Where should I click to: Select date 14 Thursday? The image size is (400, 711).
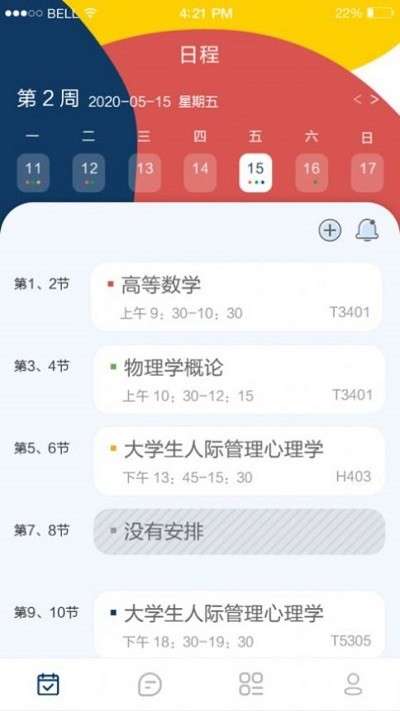(x=200, y=173)
